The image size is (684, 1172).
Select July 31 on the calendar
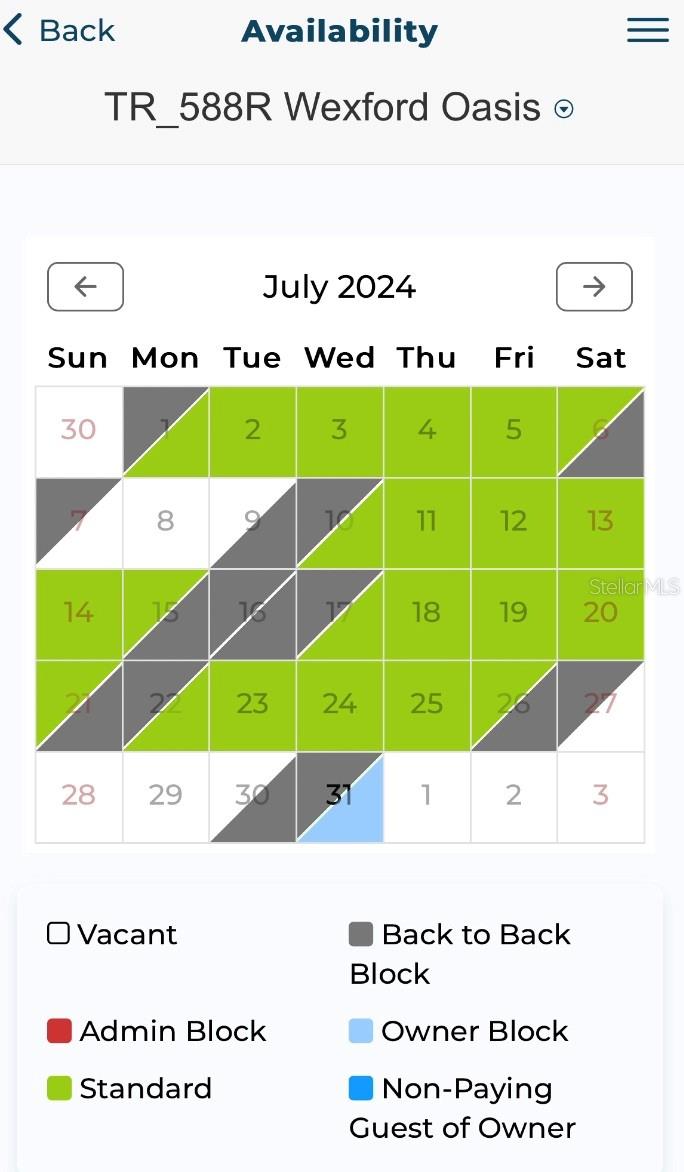point(340,796)
